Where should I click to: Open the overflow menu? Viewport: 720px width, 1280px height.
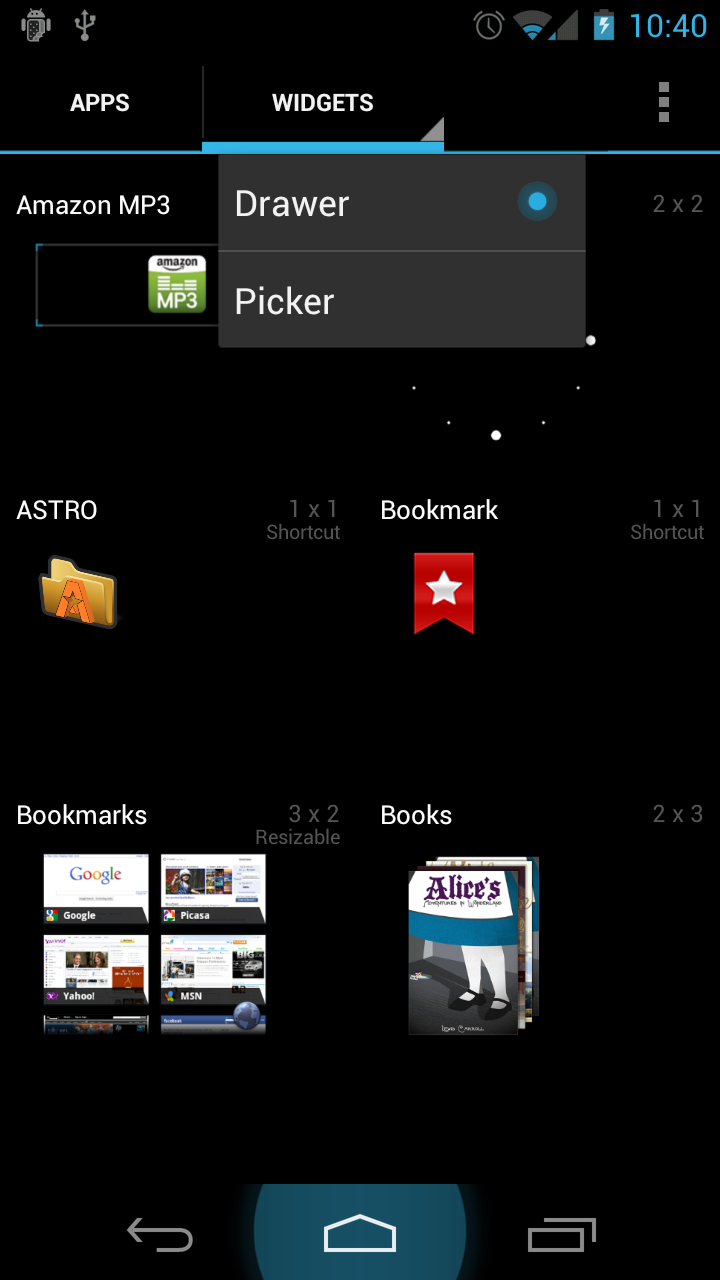click(663, 103)
